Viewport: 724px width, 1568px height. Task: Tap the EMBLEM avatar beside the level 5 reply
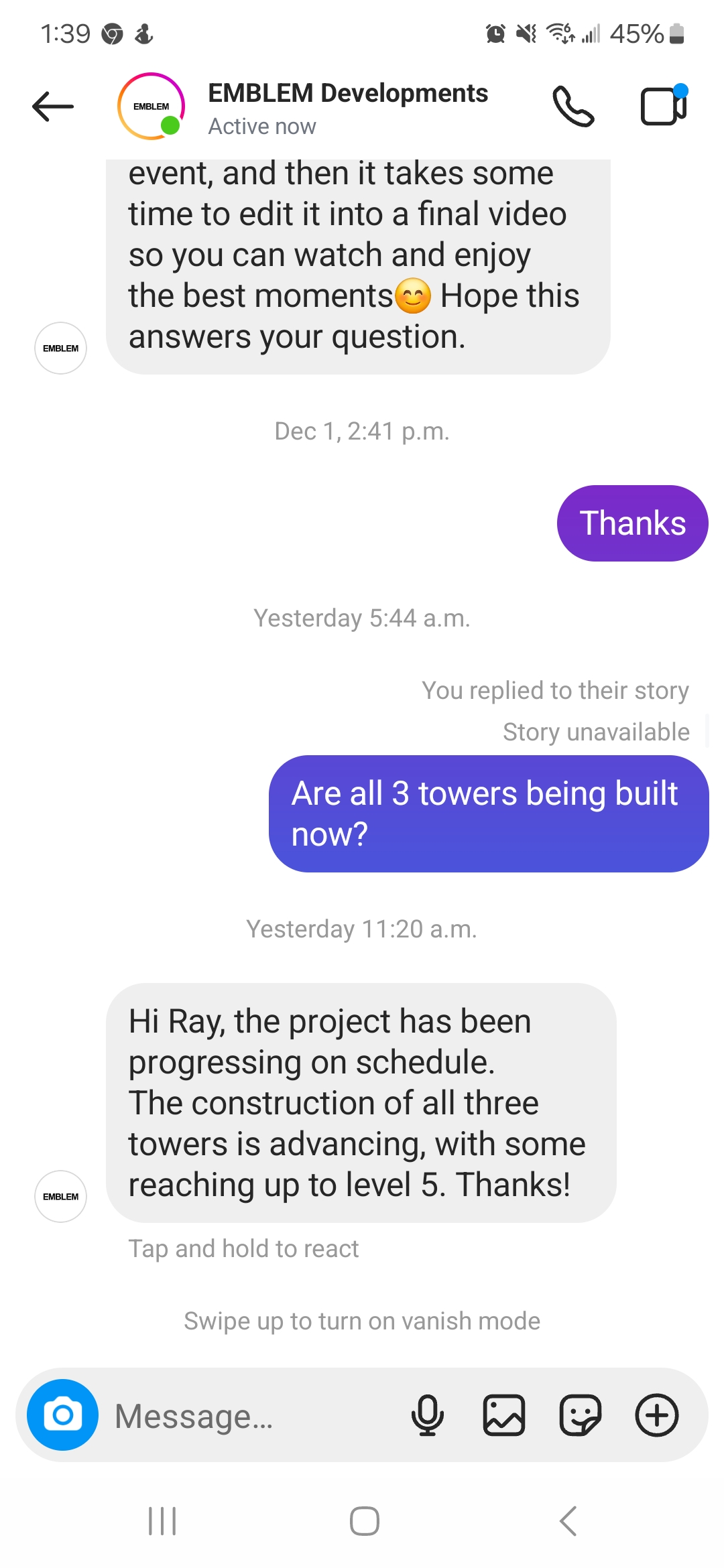60,1196
